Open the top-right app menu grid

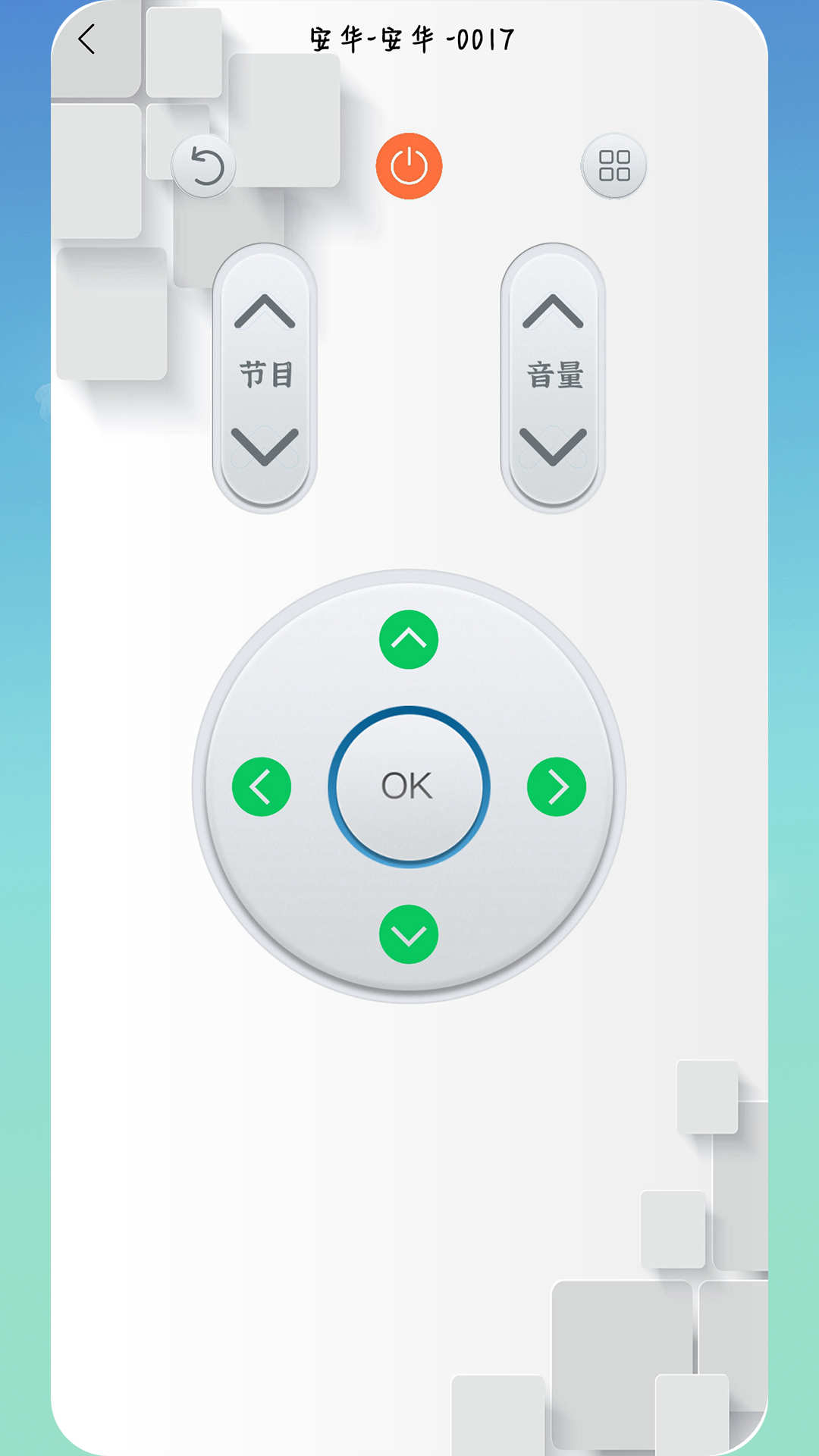pos(616,165)
